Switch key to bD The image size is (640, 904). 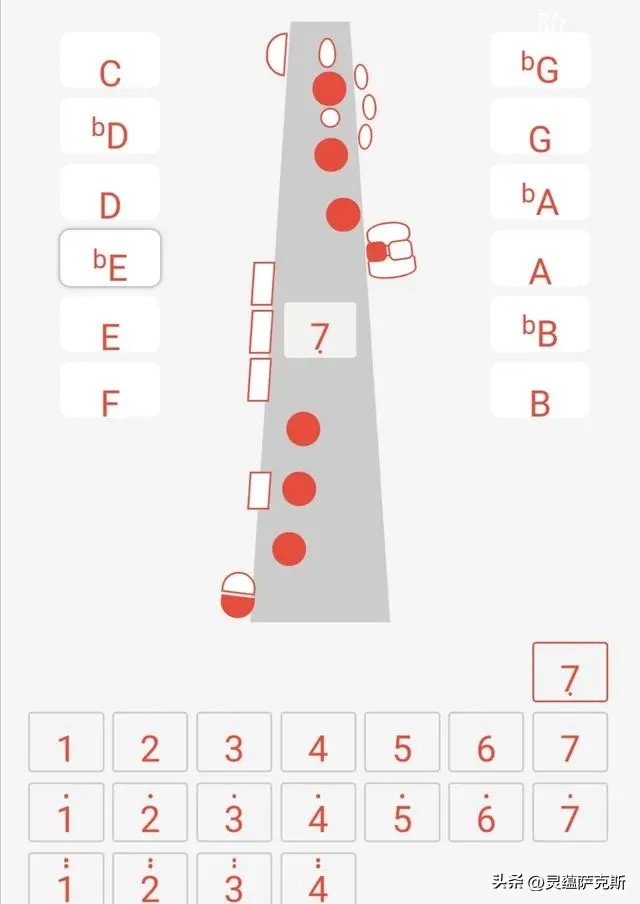click(x=110, y=128)
